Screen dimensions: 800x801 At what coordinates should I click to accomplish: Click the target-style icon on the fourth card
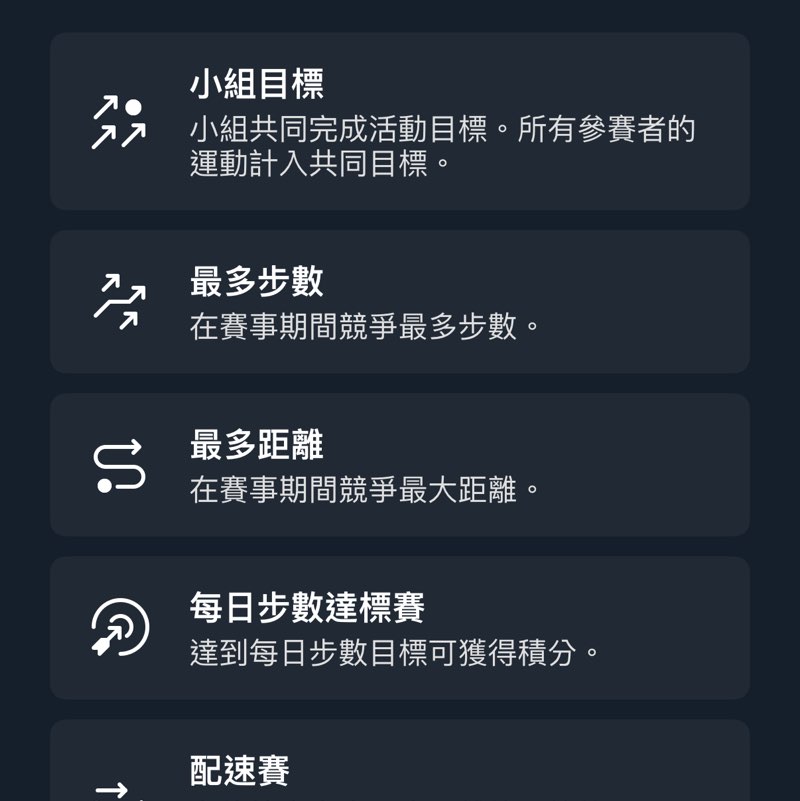[120, 627]
